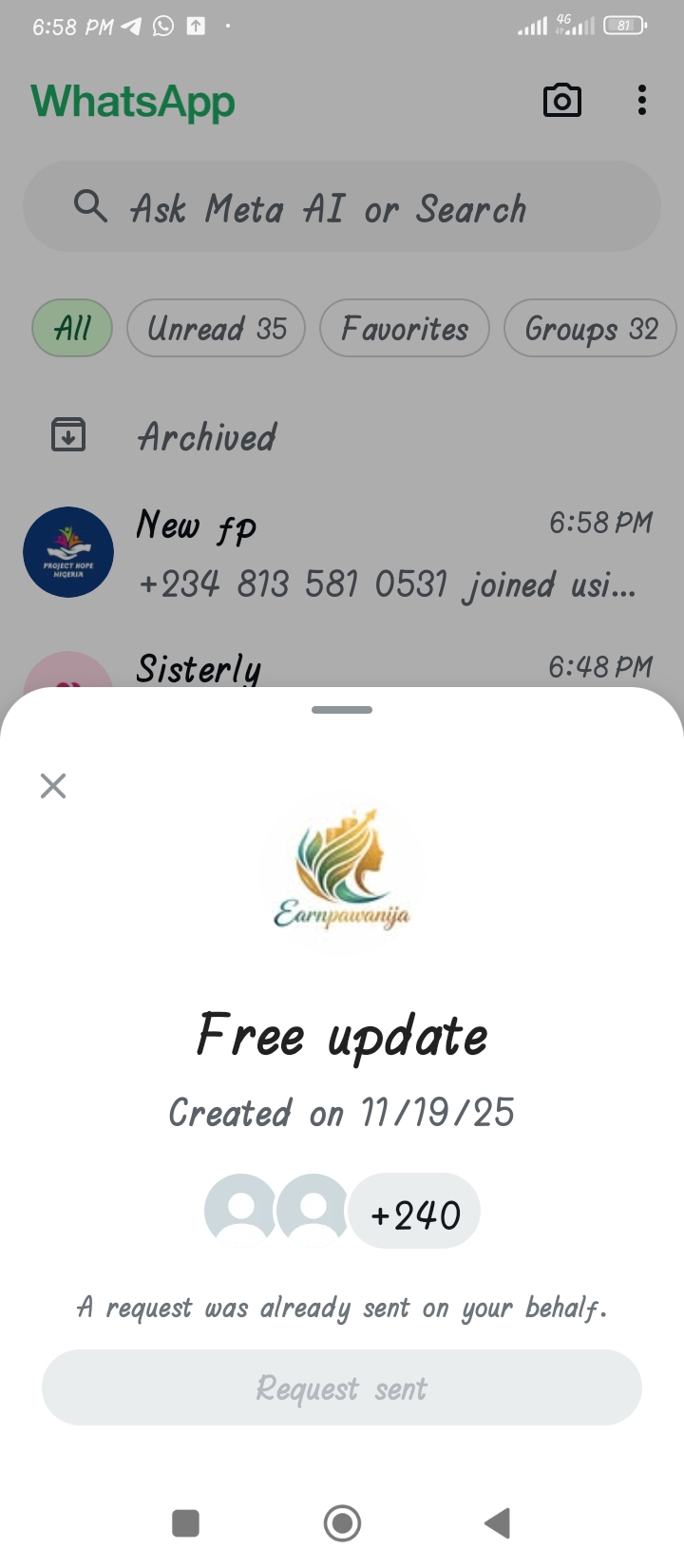The height and width of the screenshot is (1568, 684).
Task: Open the Archived chats row
Action: (x=207, y=437)
